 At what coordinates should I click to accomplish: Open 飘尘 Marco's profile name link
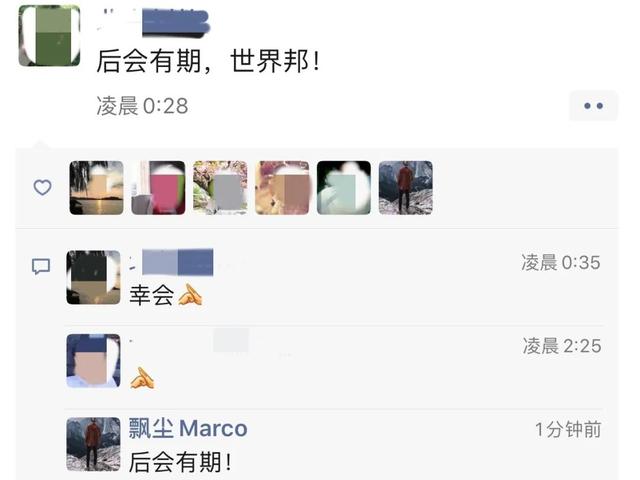point(188,429)
